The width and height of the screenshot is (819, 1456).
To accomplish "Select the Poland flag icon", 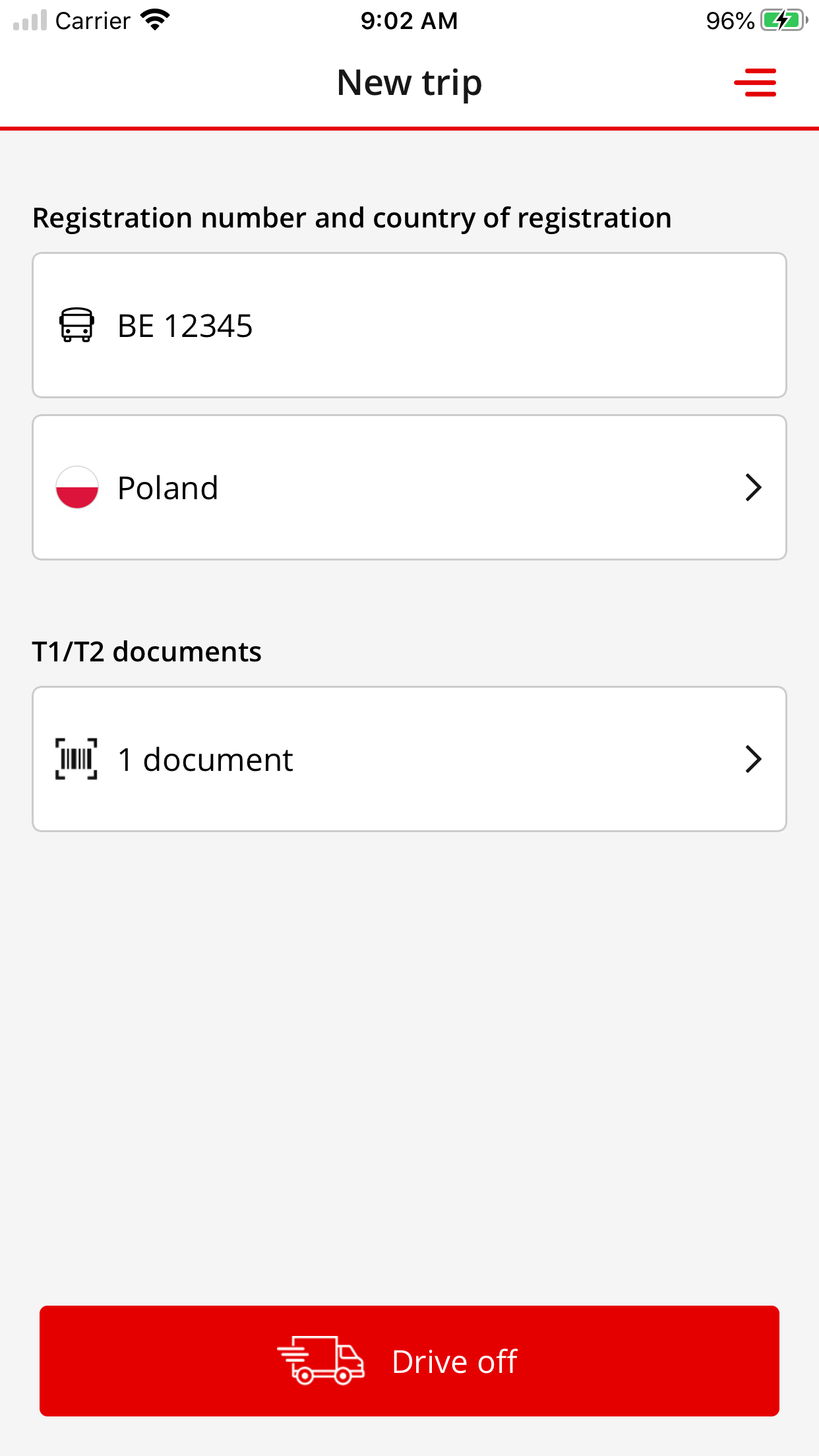I will pos(77,487).
